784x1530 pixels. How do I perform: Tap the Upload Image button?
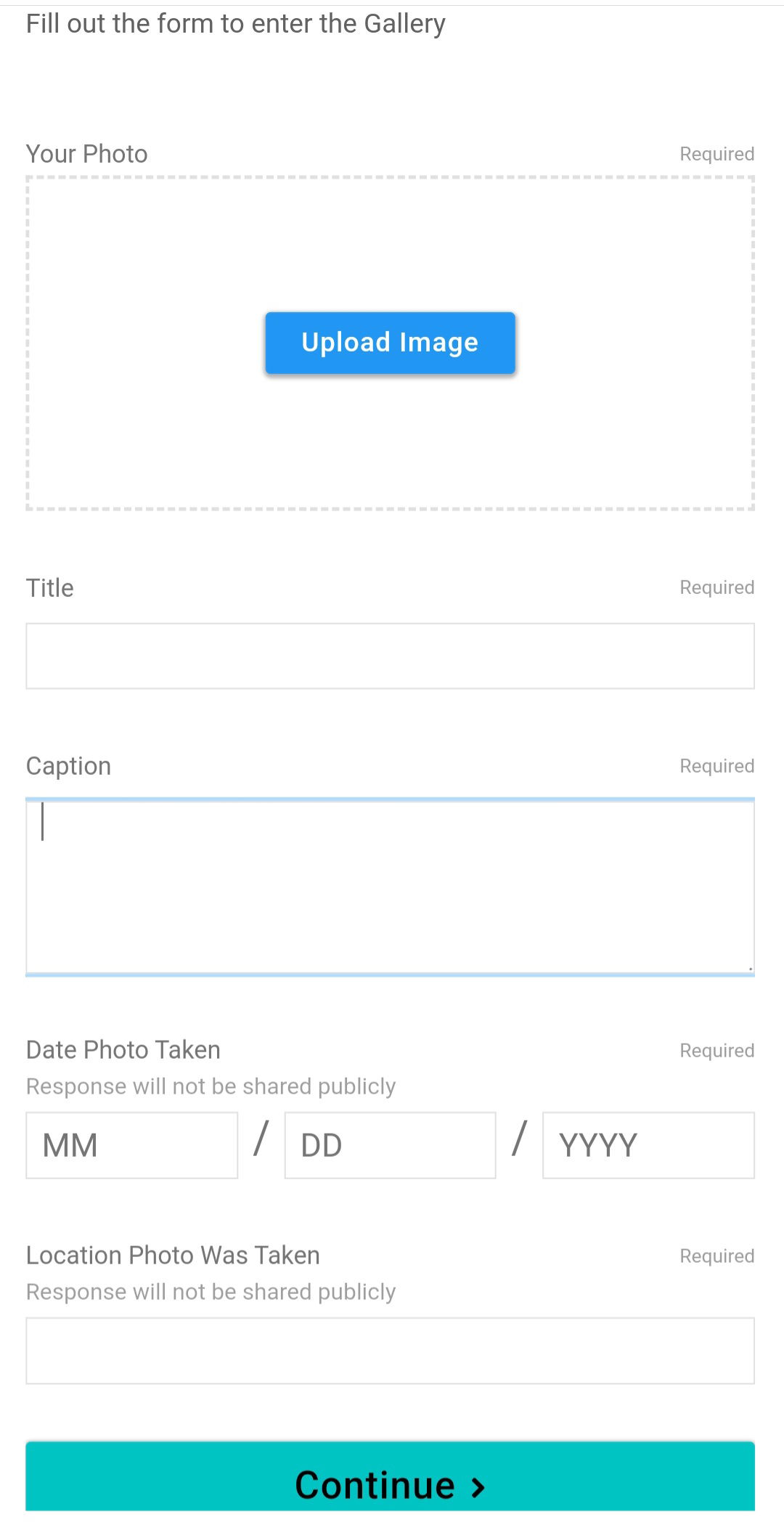click(390, 343)
